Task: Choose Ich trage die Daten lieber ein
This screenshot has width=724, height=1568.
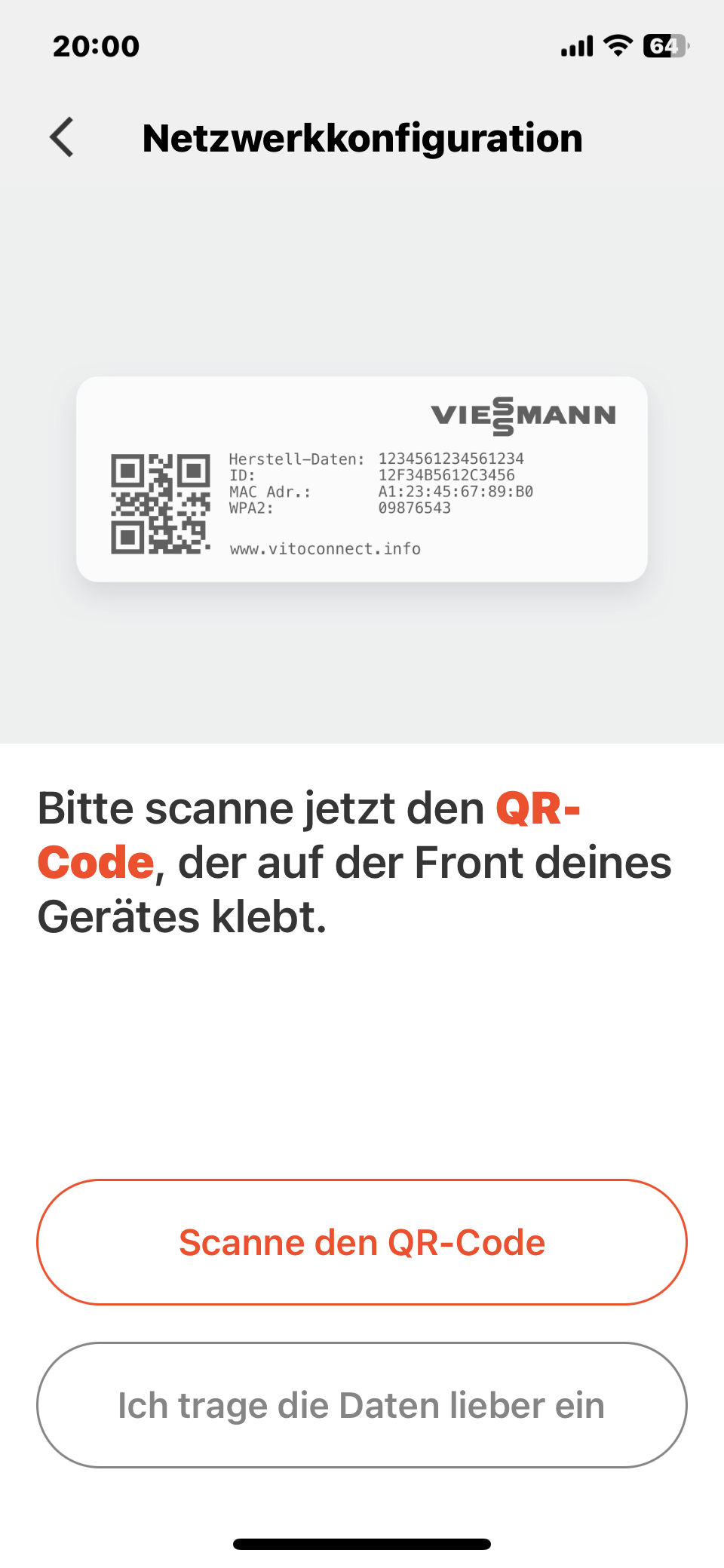Action: [362, 1405]
